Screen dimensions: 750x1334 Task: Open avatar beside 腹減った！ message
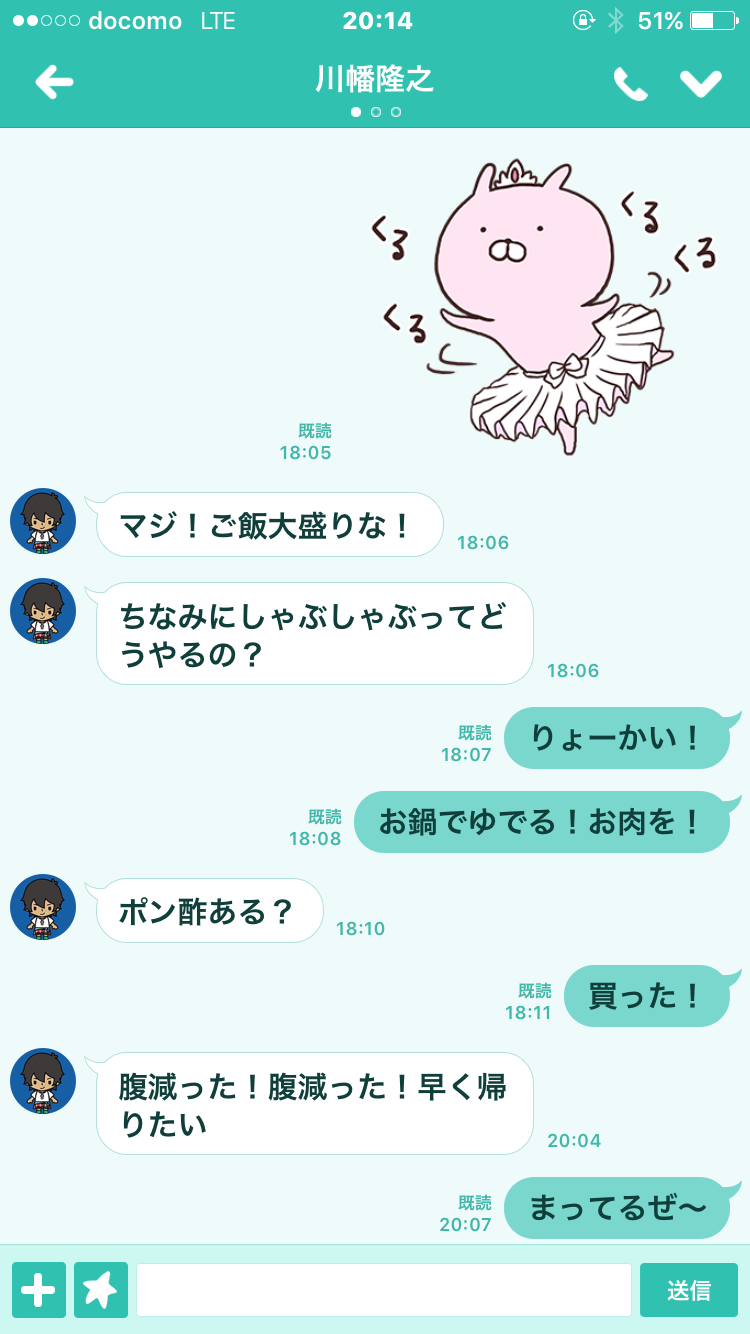[43, 1081]
